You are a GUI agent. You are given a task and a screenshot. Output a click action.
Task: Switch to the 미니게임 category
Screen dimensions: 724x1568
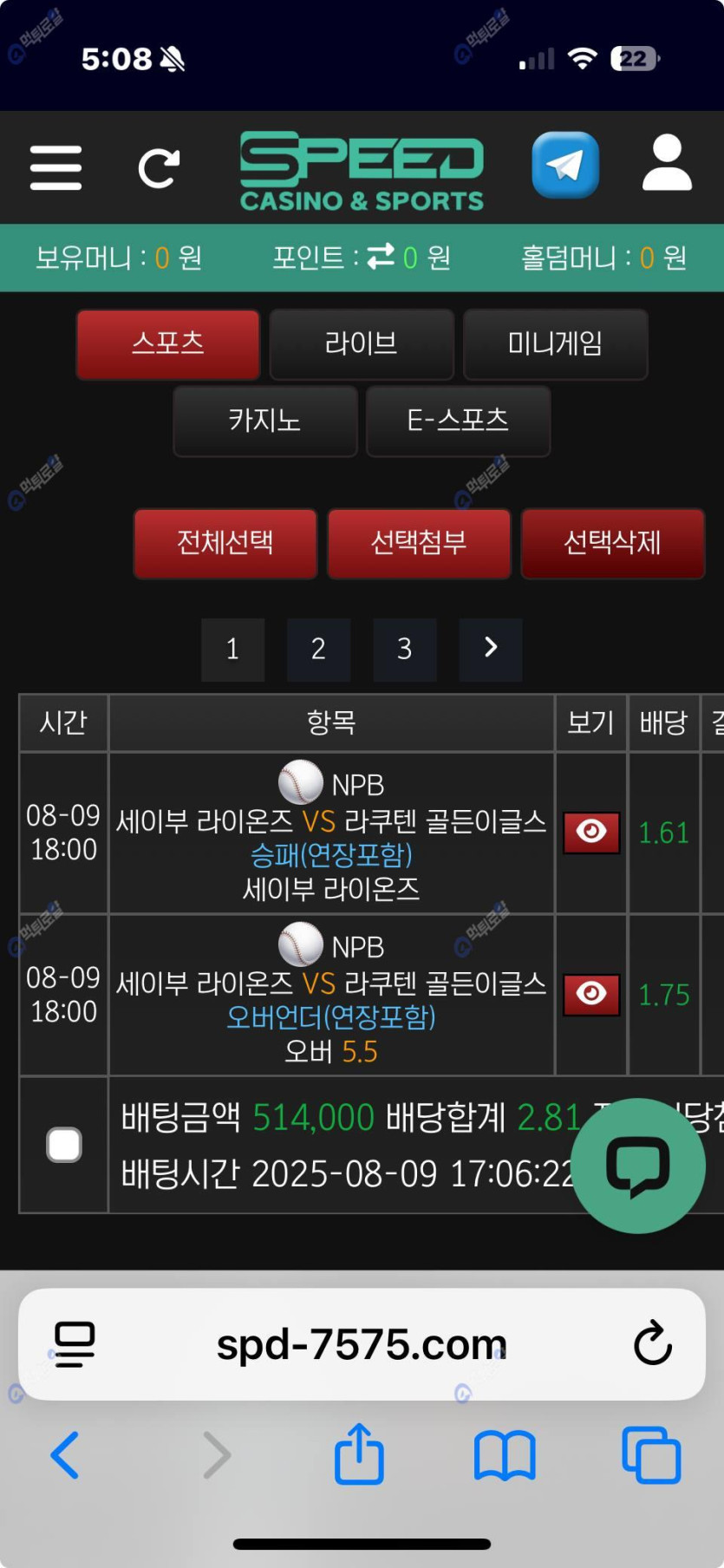555,344
